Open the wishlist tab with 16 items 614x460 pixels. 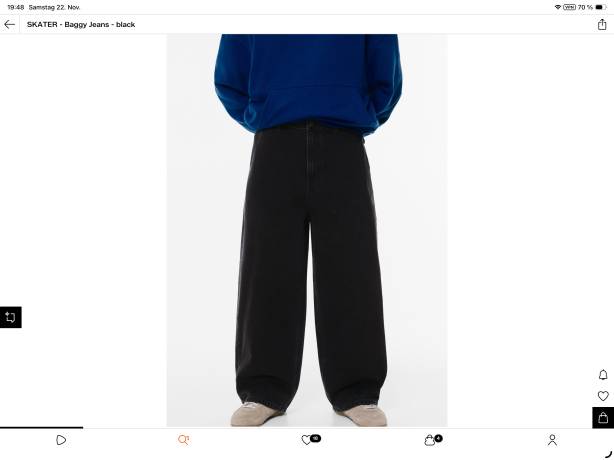[x=308, y=440]
